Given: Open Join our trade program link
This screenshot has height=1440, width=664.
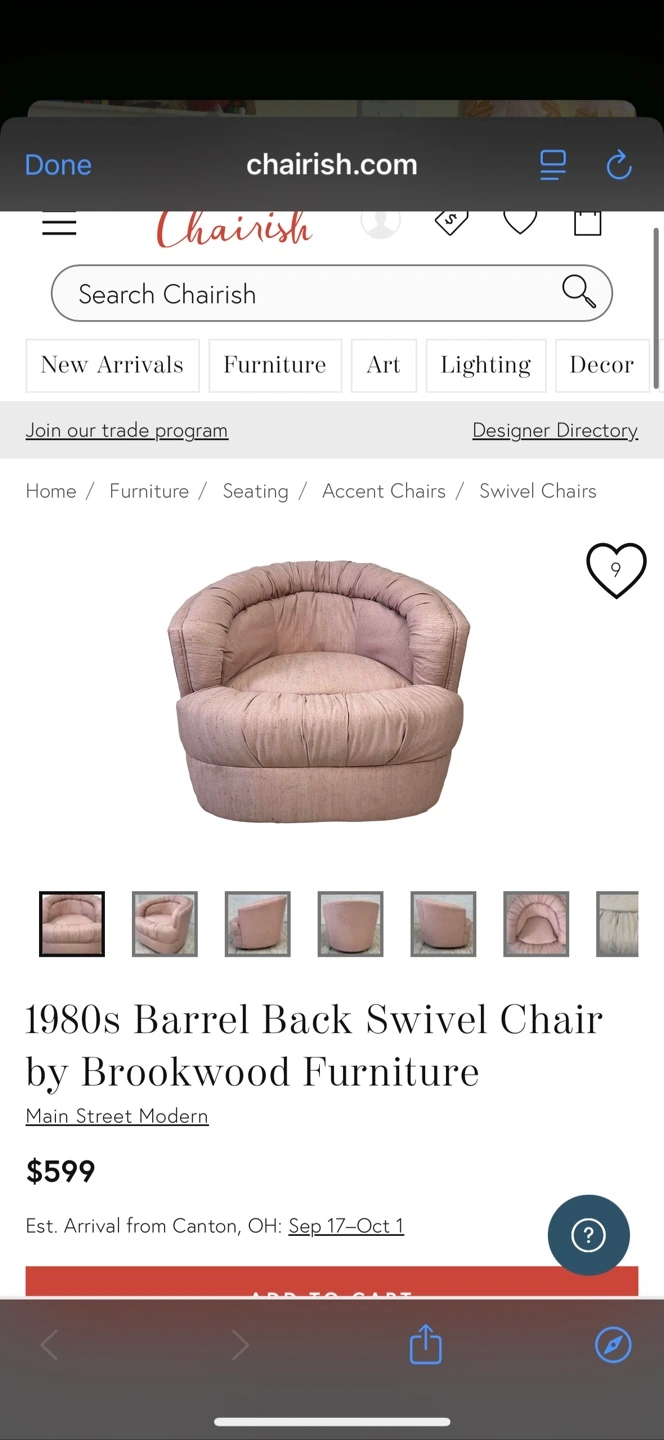Looking at the screenshot, I should 127,430.
